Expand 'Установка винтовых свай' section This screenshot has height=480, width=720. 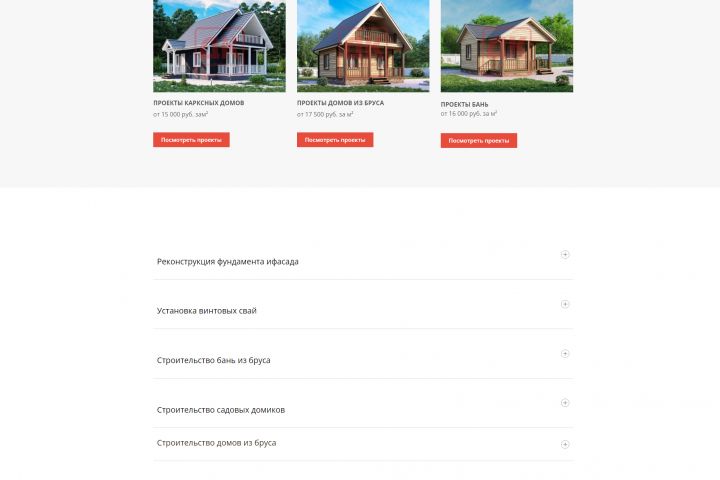pyautogui.click(x=564, y=304)
